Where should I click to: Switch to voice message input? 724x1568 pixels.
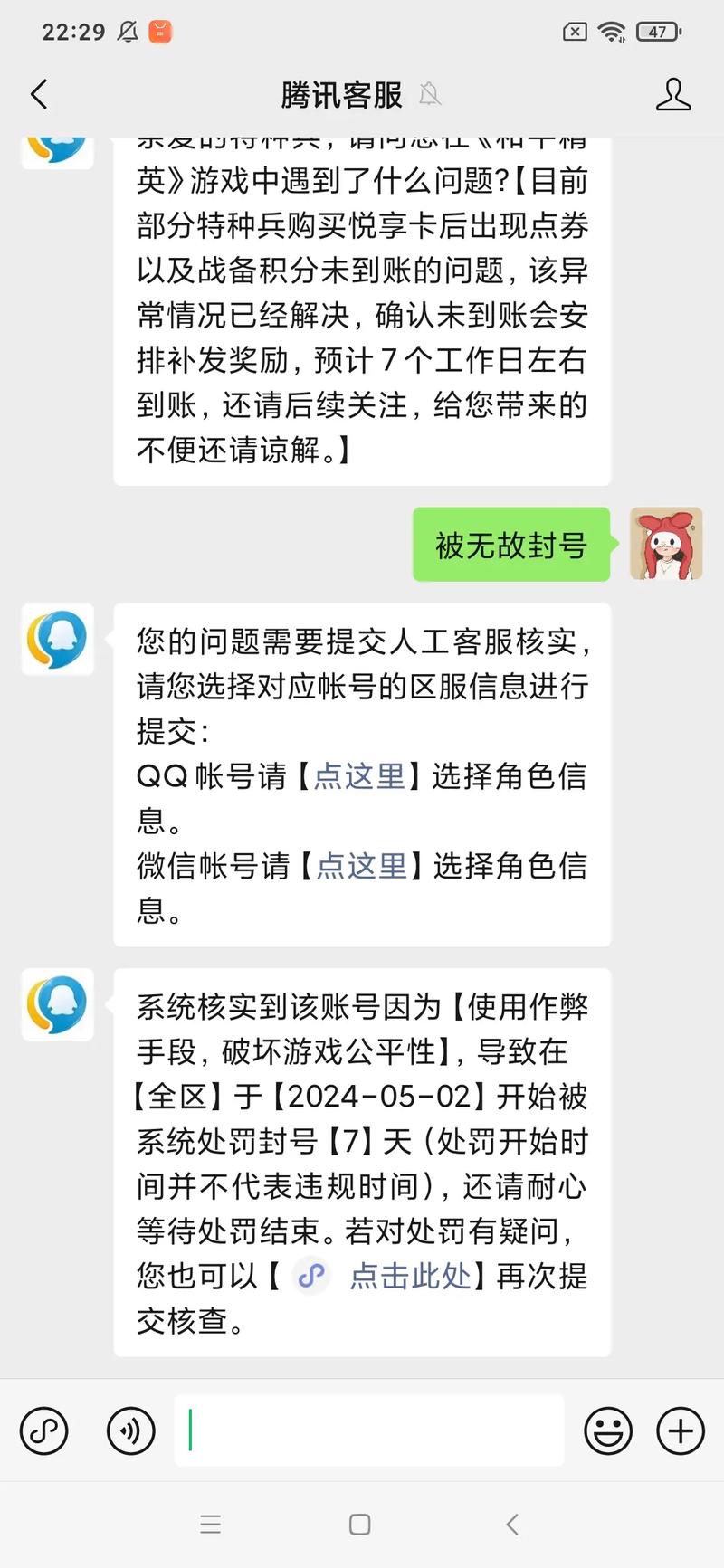[x=131, y=1430]
